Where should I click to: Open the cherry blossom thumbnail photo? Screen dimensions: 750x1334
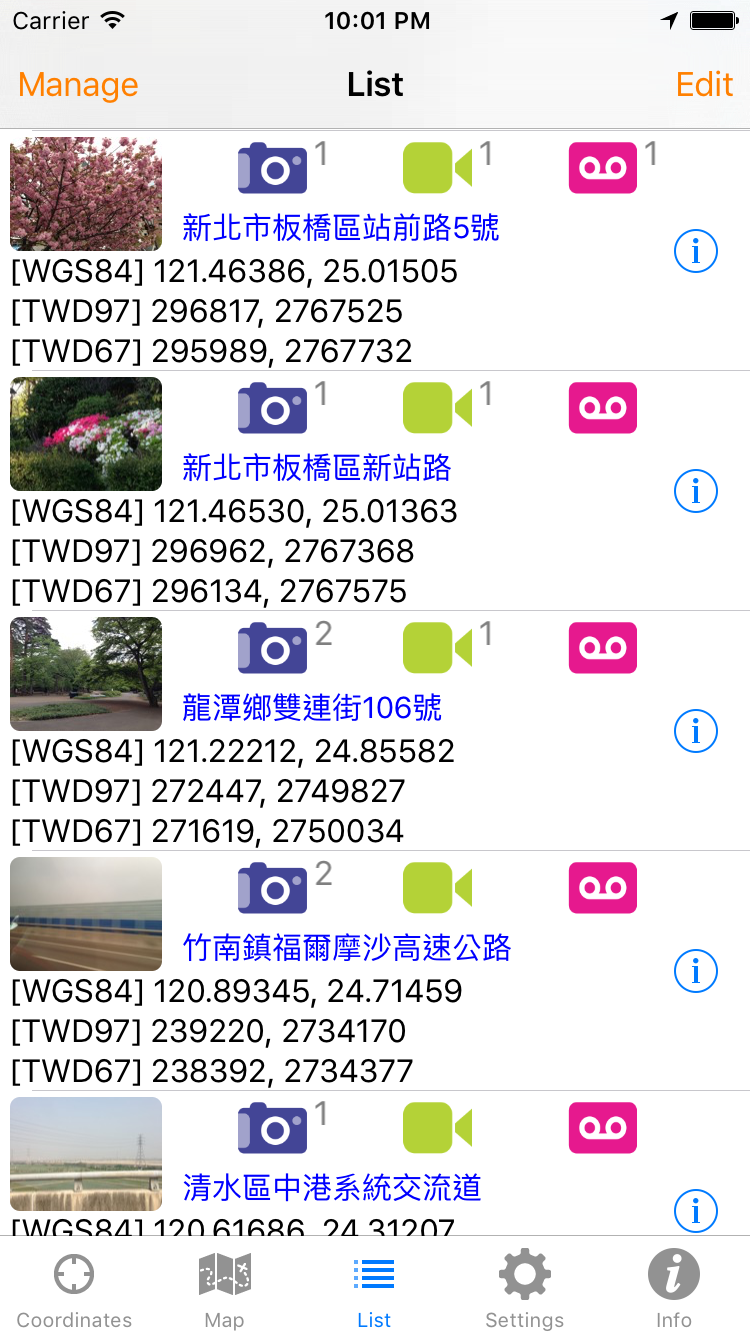[x=85, y=194]
